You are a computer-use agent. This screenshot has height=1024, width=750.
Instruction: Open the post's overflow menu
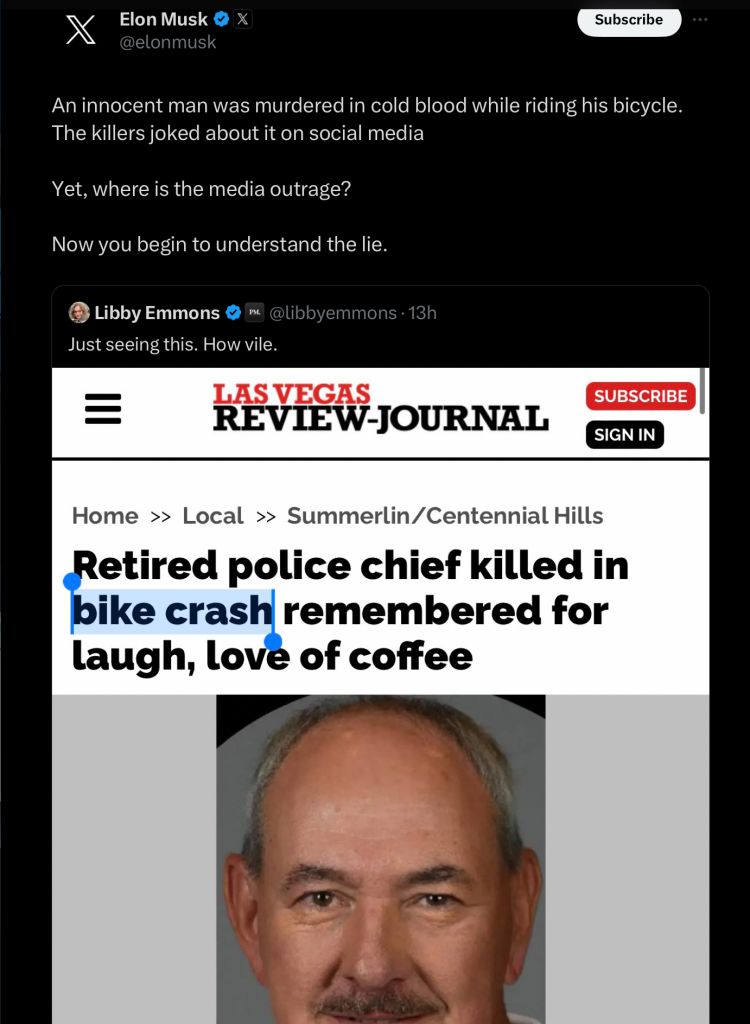699,20
